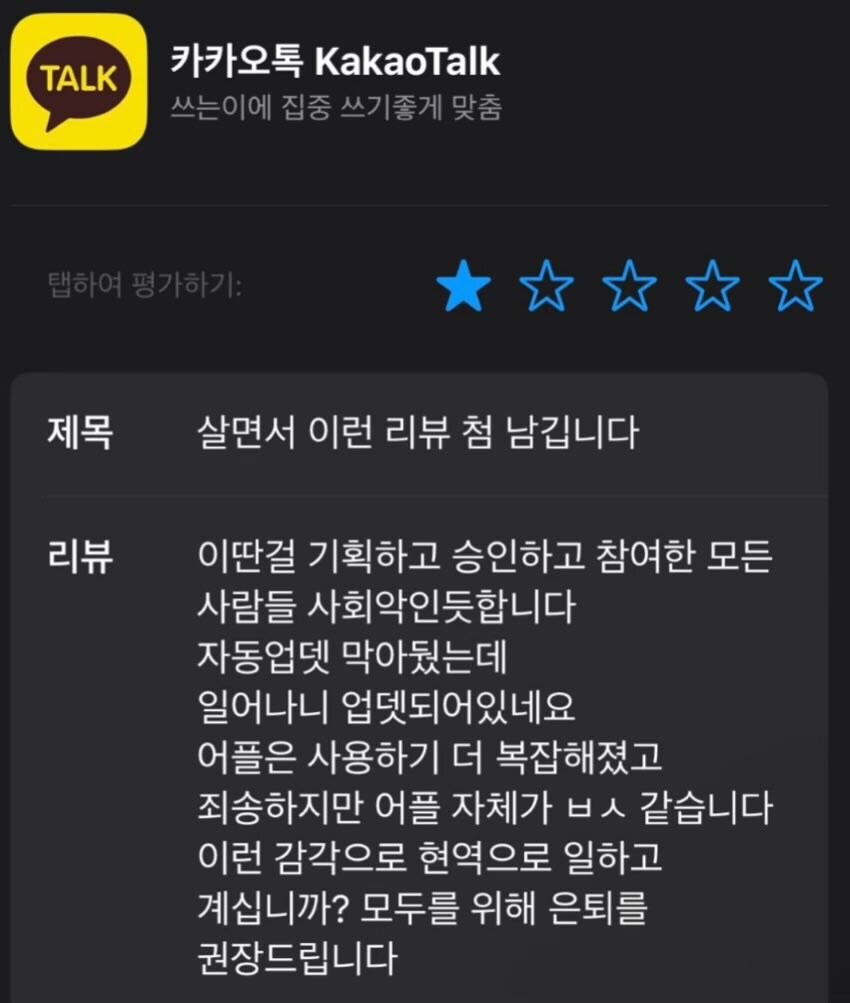The width and height of the screenshot is (850, 1003).
Task: Tap the fifth star for top rating
Action: pyautogui.click(x=795, y=287)
